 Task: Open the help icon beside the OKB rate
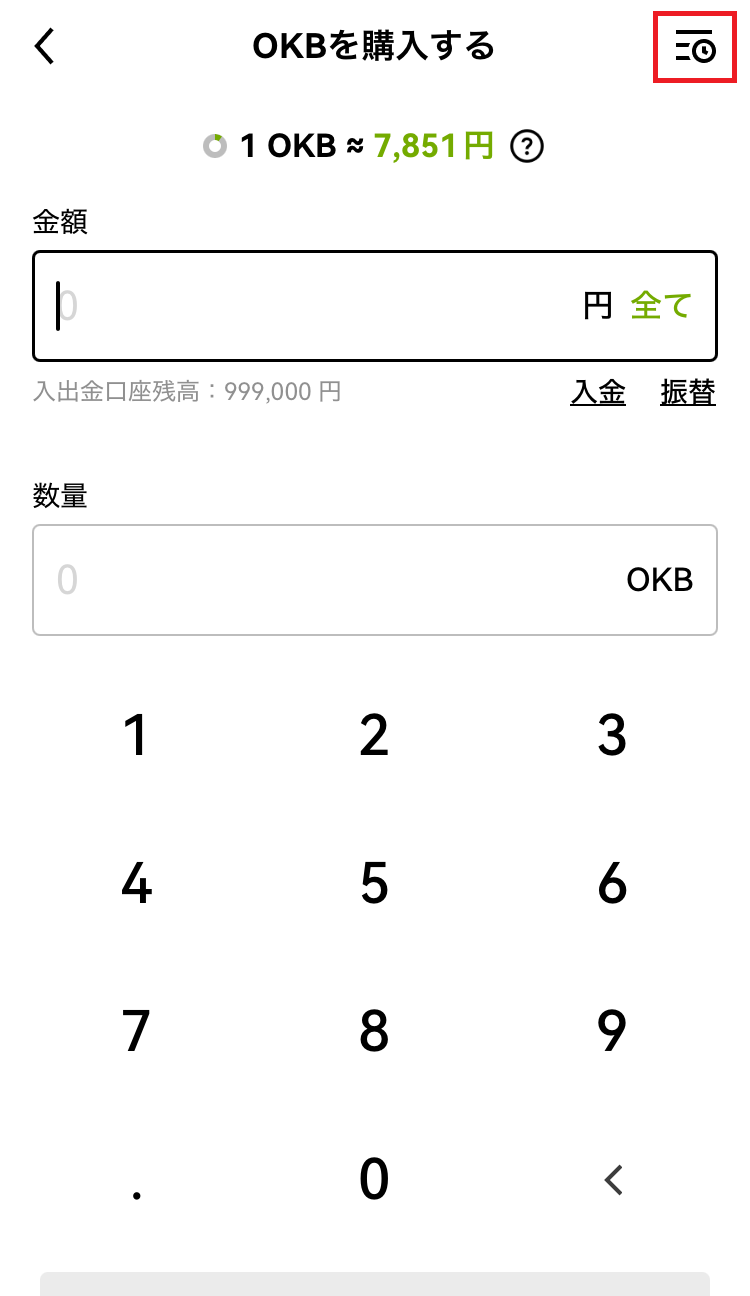click(x=527, y=147)
